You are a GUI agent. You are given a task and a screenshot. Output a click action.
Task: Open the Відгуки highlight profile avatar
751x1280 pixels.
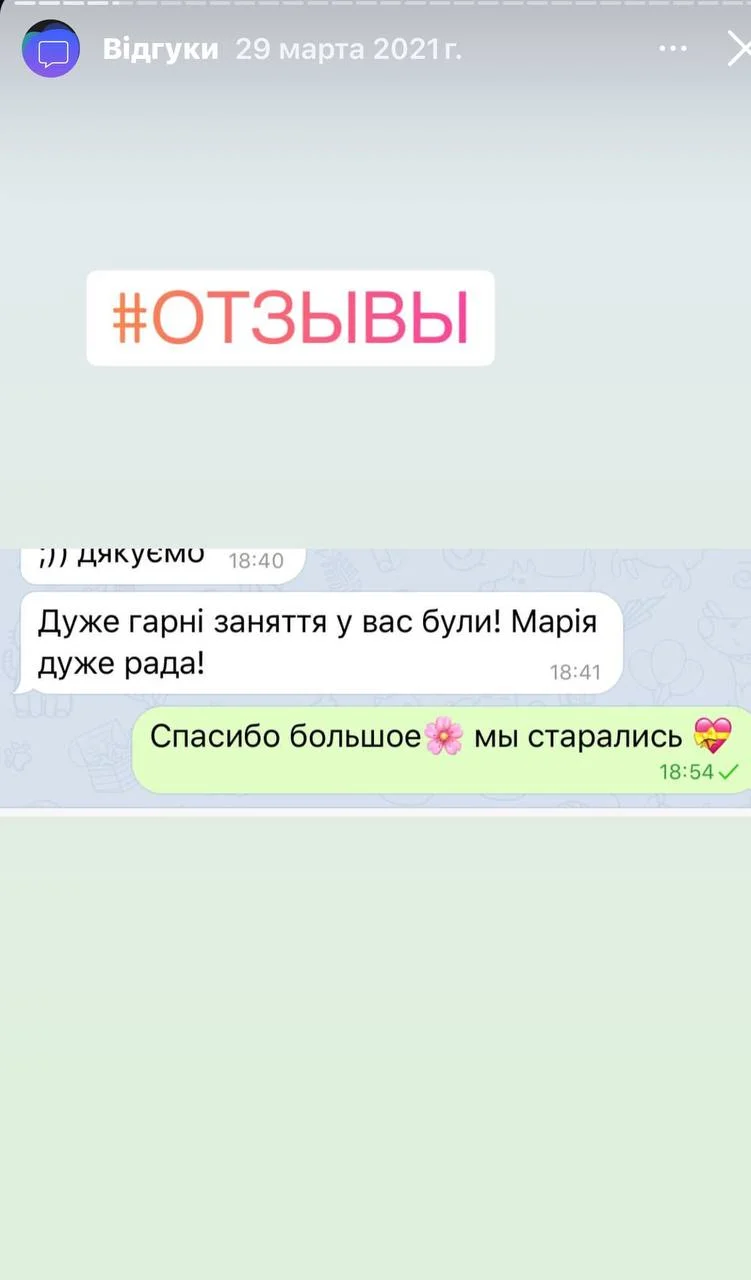51,49
